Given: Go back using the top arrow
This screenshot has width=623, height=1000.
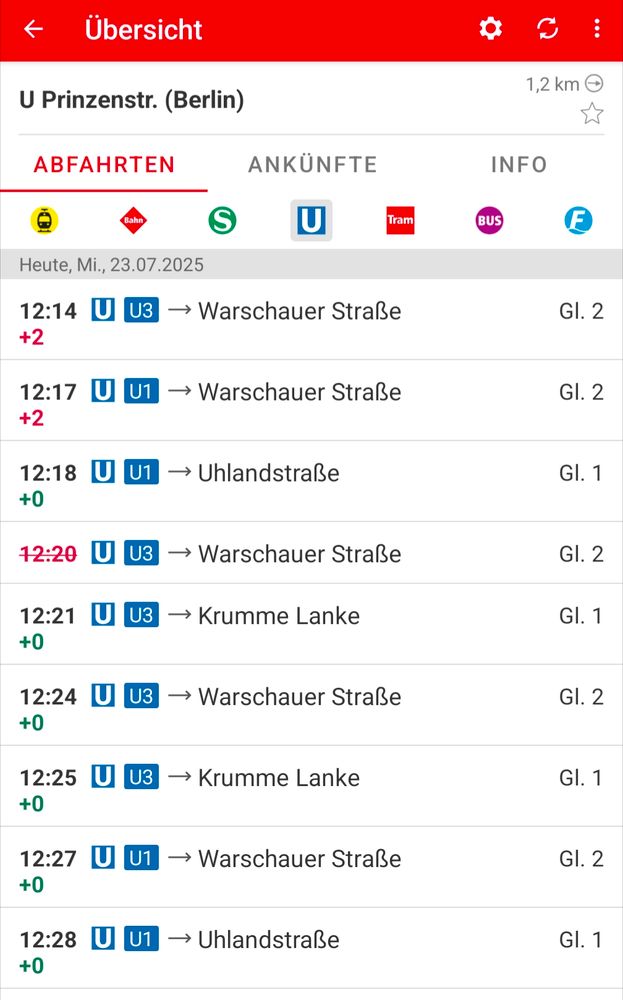Looking at the screenshot, I should pos(34,29).
